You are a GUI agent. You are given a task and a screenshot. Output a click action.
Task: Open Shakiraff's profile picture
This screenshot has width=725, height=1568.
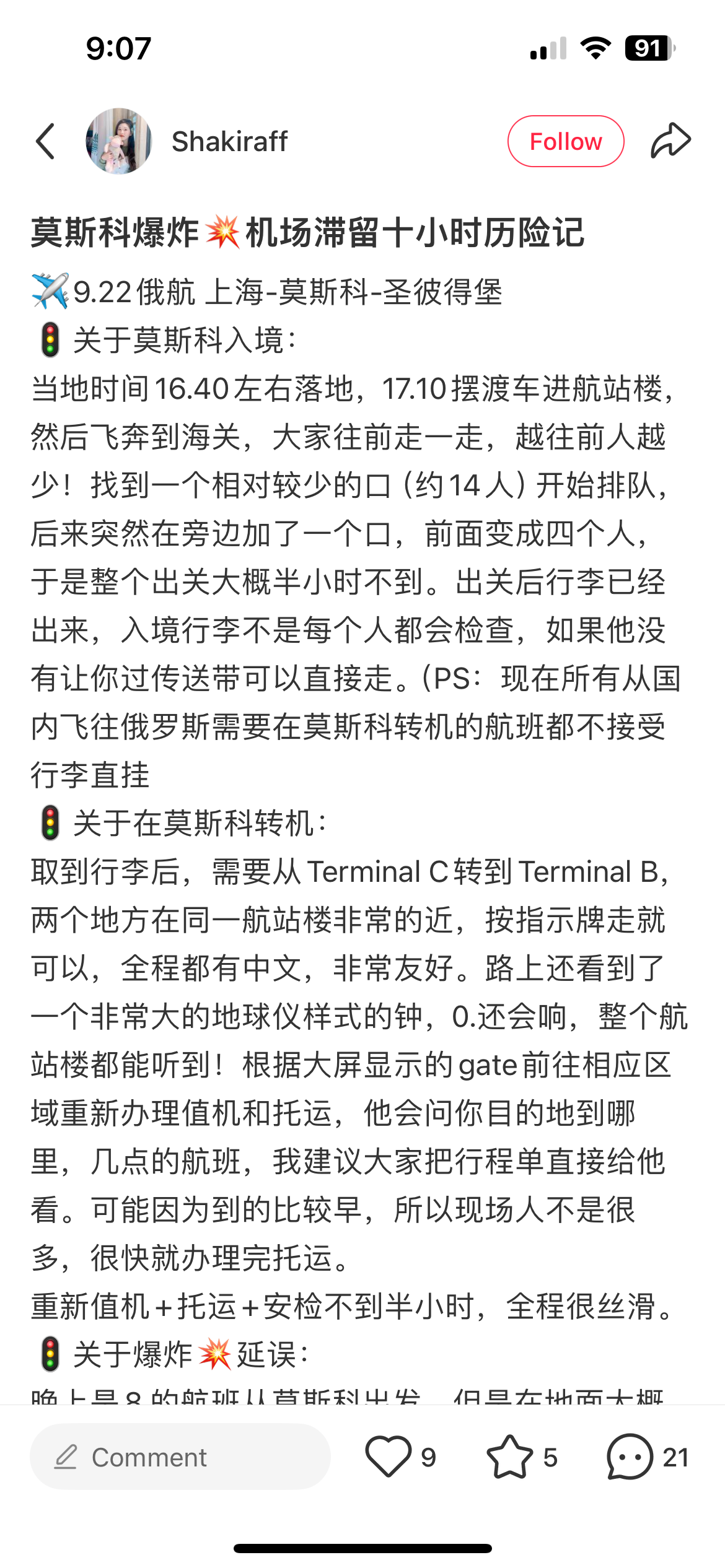pos(119,141)
